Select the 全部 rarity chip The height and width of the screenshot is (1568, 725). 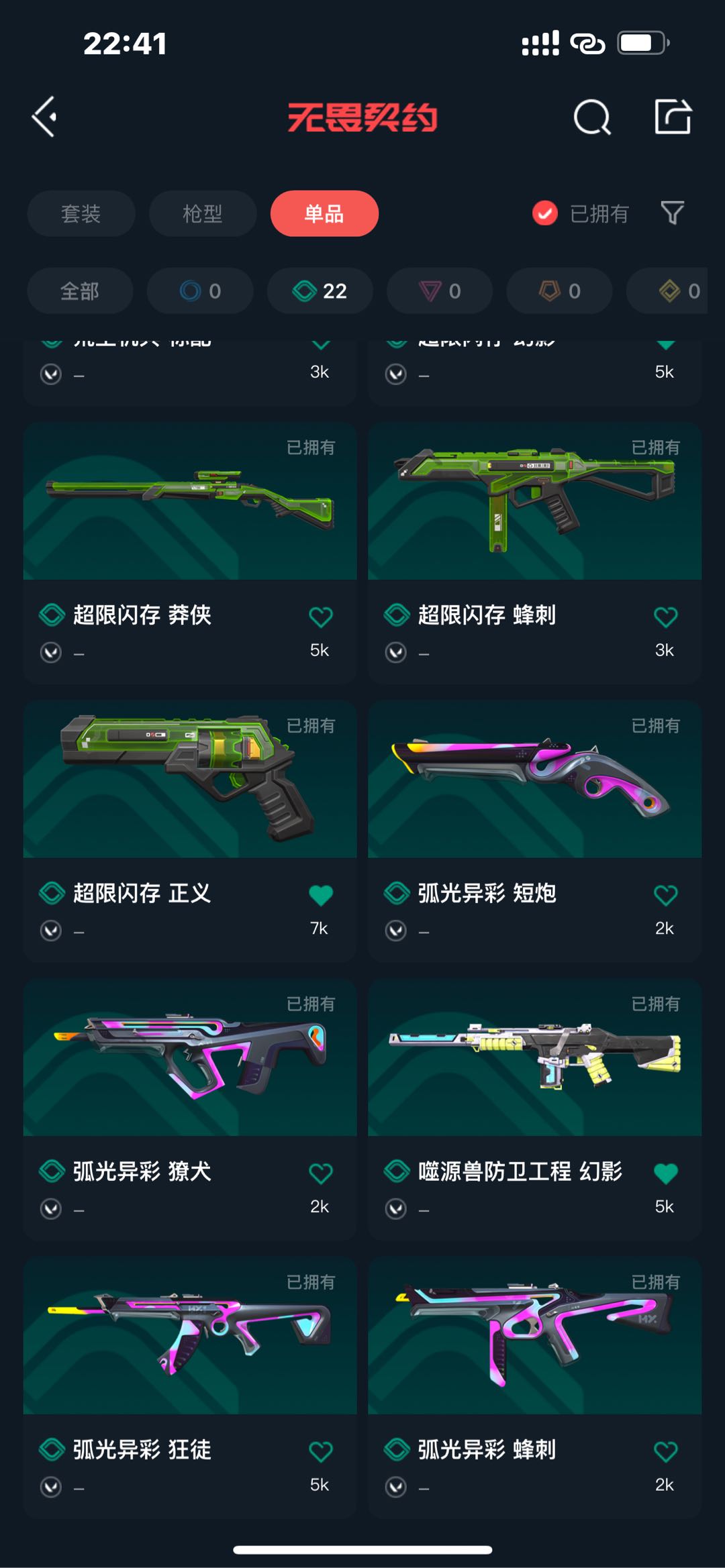[80, 291]
